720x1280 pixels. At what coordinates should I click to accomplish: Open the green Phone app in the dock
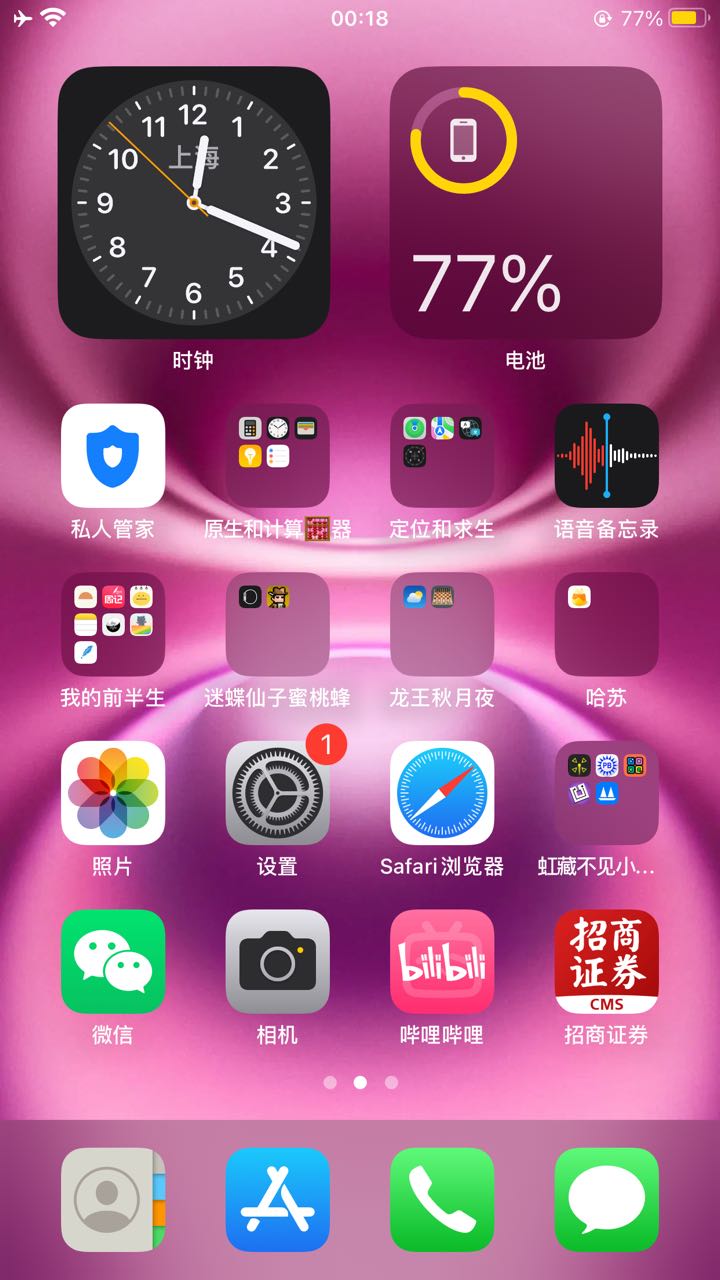[x=442, y=1199]
